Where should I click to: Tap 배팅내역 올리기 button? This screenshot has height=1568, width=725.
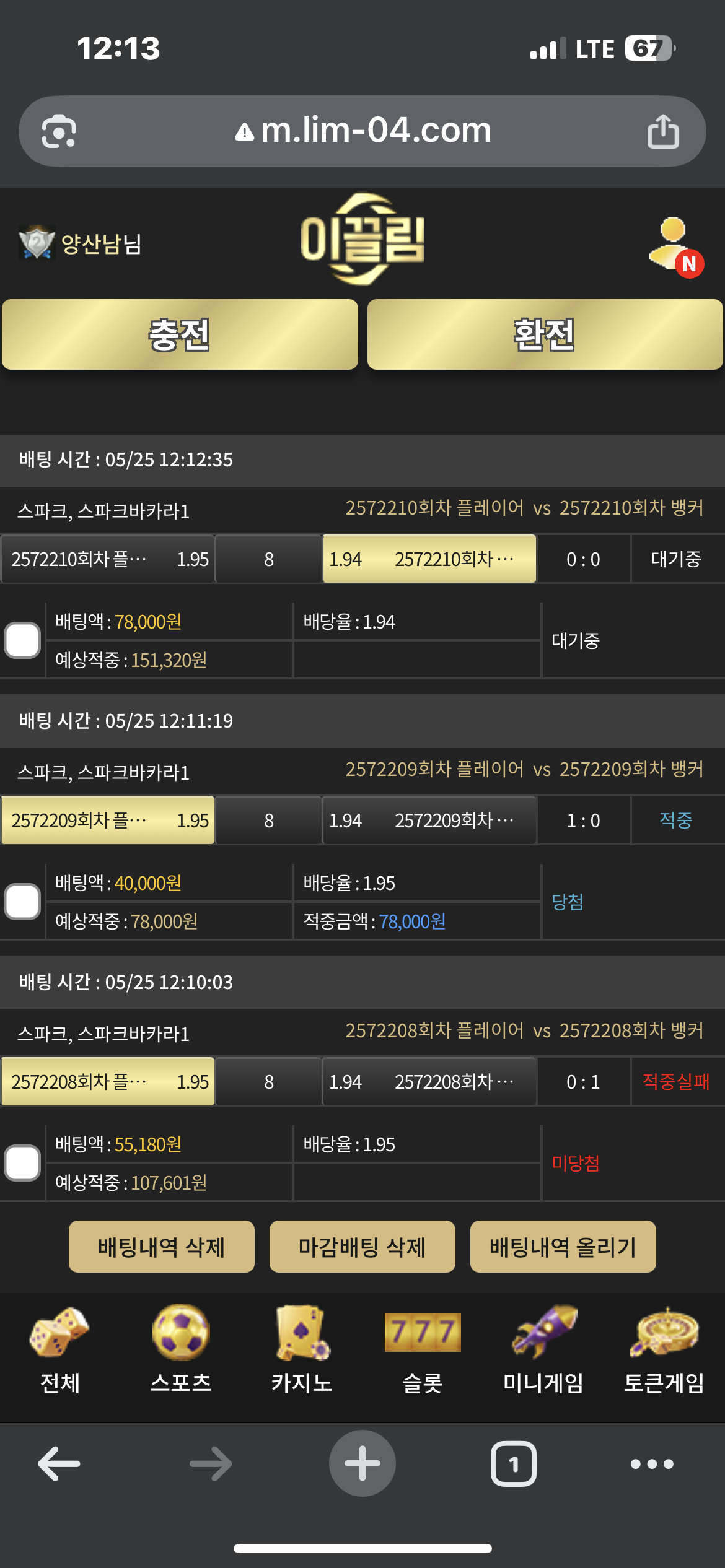563,1247
